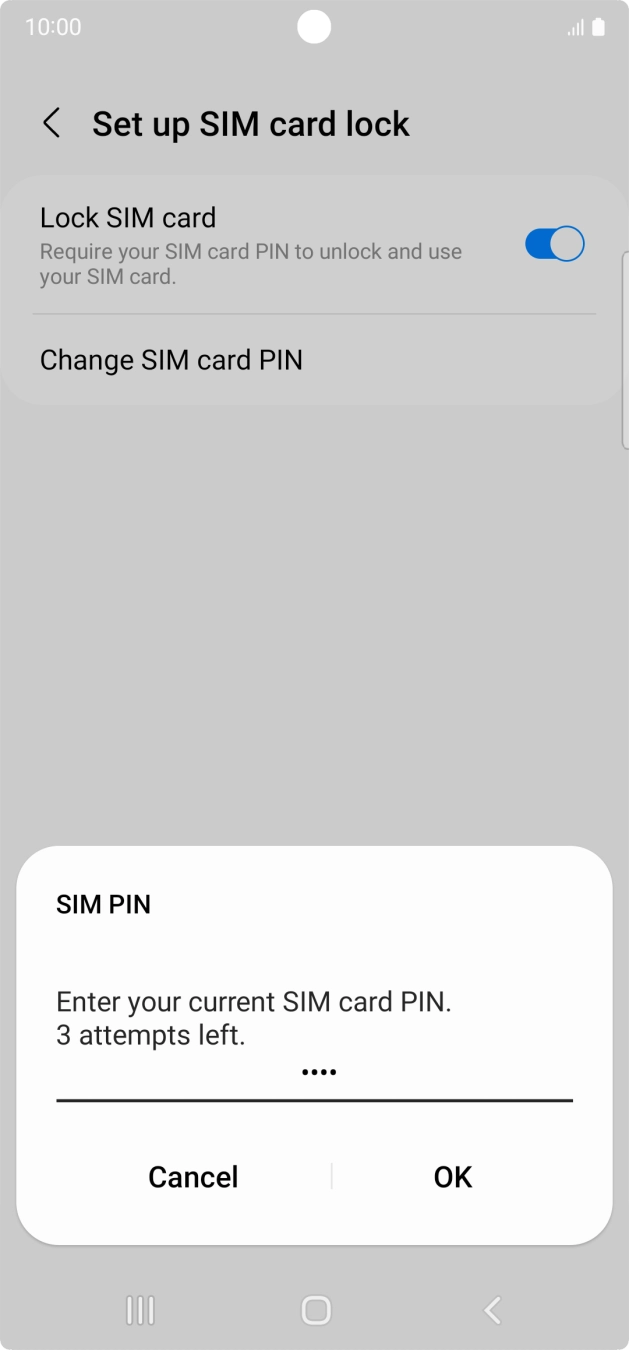Open Change SIM card PIN
Viewport: 629px width, 1350px height.
171,360
